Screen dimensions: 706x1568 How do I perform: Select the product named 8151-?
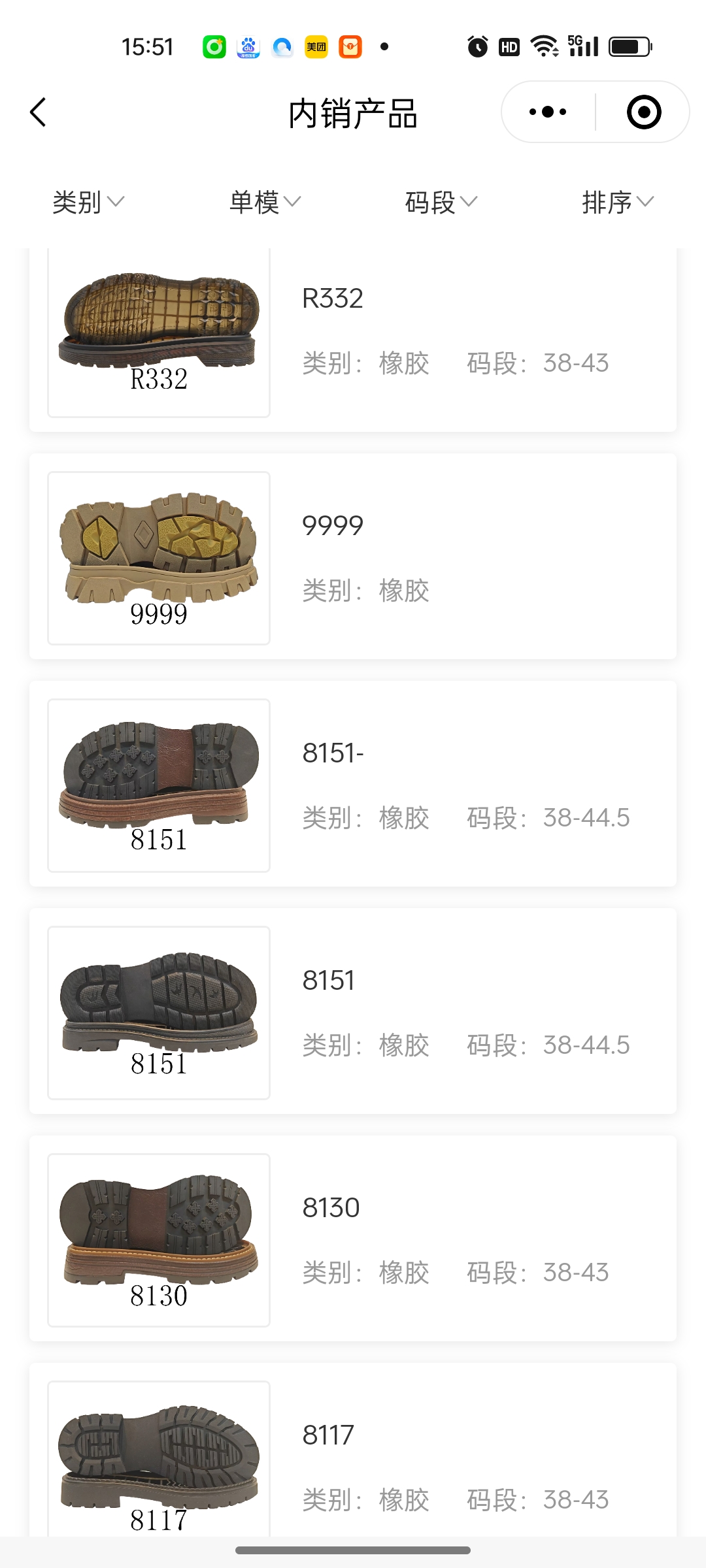click(x=353, y=784)
